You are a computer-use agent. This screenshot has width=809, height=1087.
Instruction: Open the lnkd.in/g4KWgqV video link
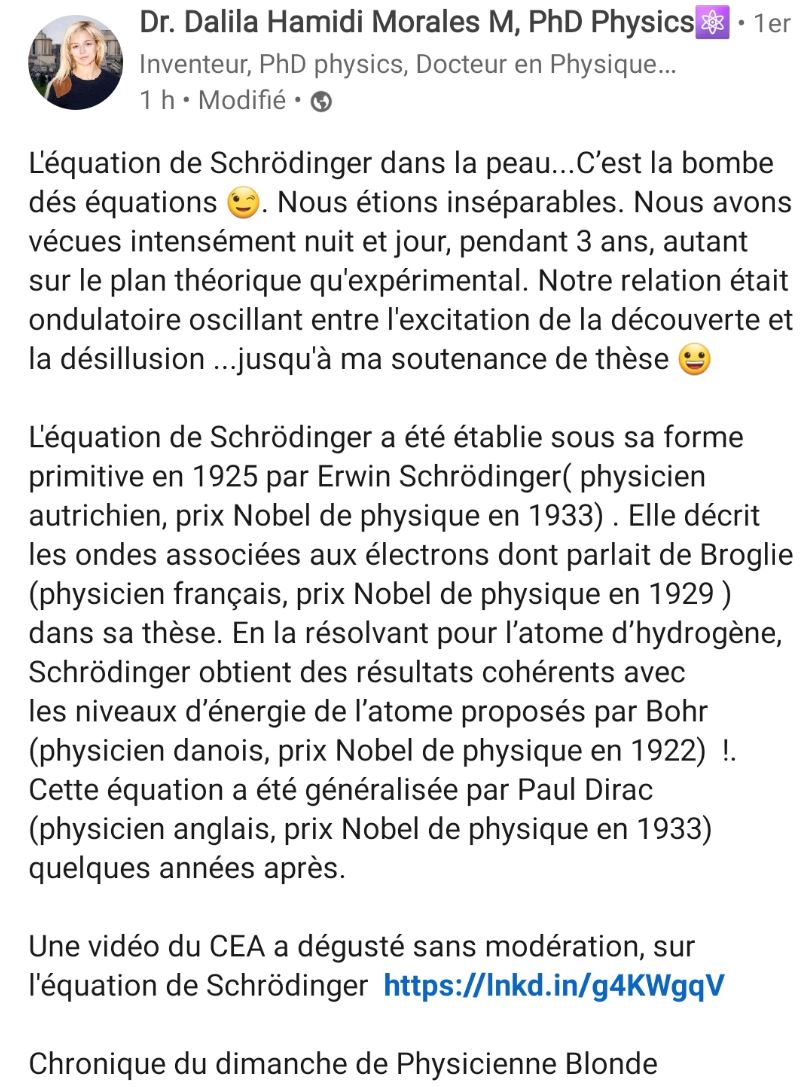553,986
